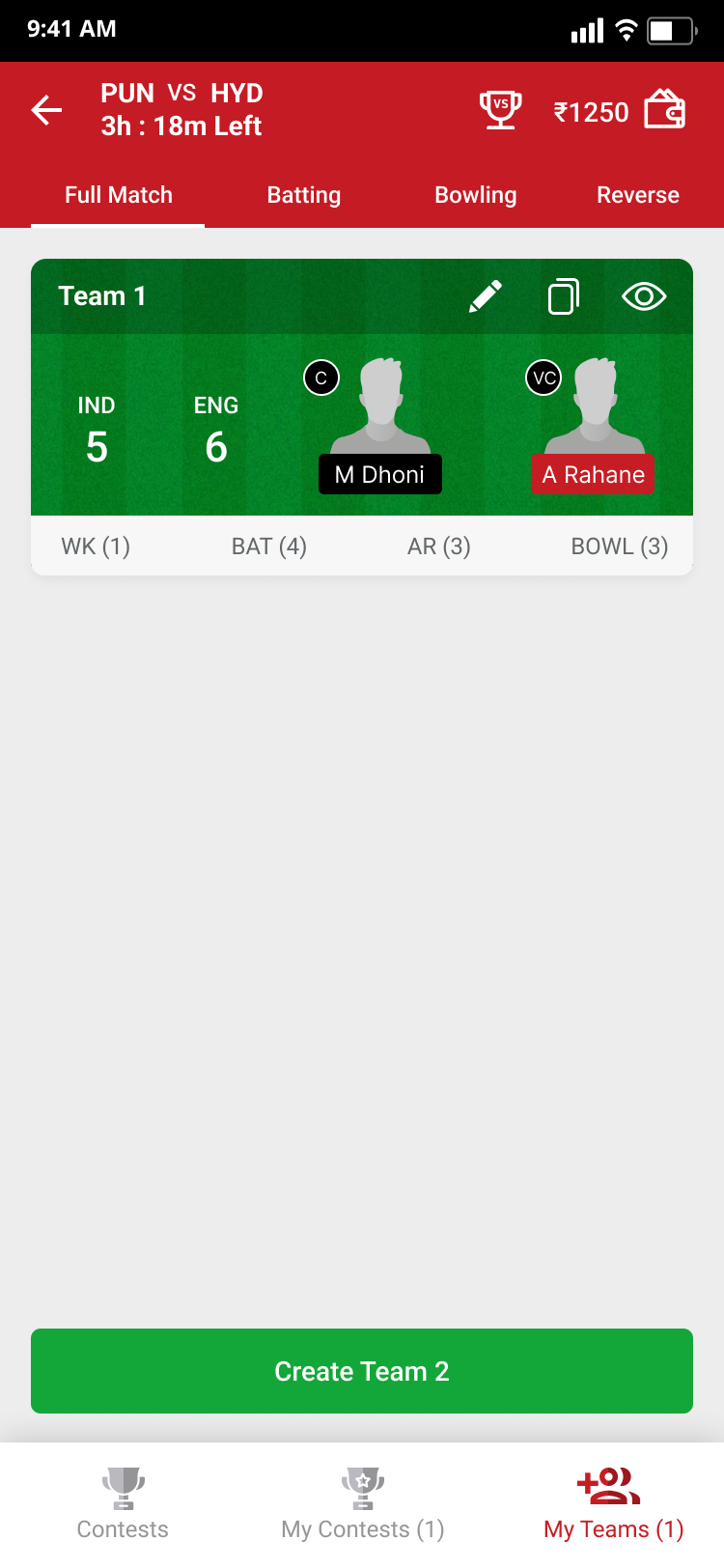Select the Full Match tab
The width and height of the screenshot is (724, 1568).
[118, 195]
